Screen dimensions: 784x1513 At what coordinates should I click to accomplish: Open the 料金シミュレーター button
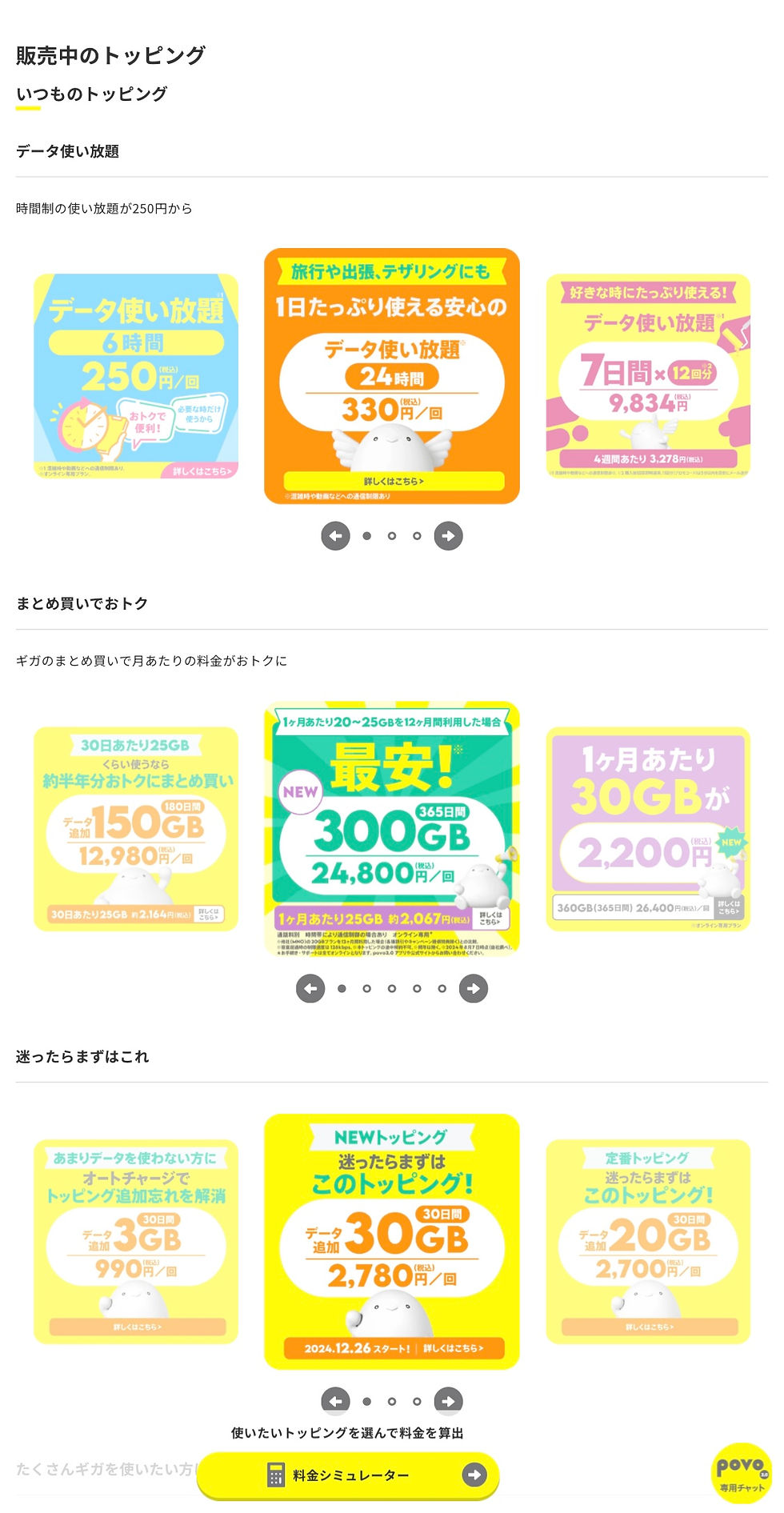pos(348,1475)
